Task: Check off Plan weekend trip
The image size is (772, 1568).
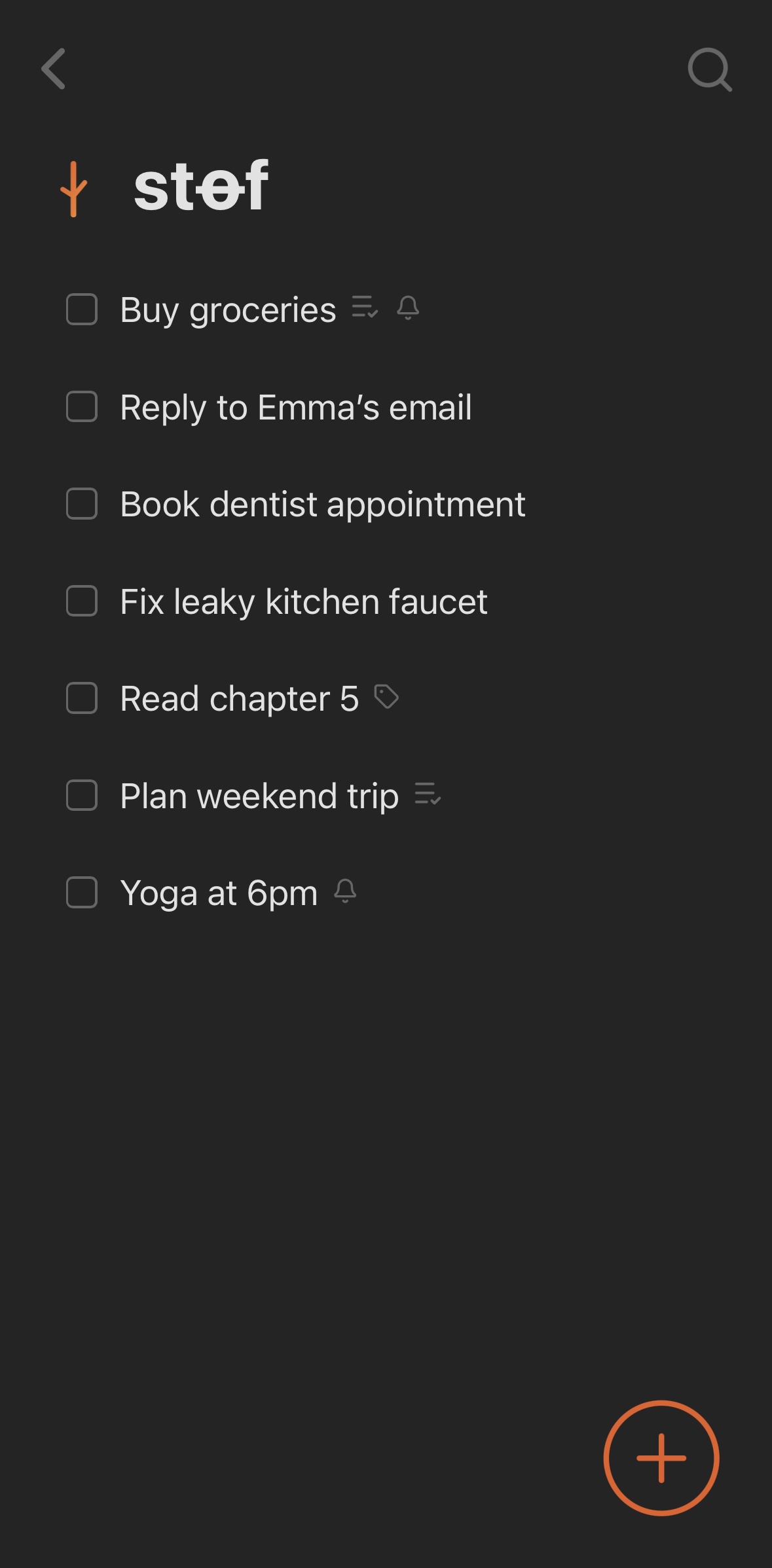Action: [81, 796]
